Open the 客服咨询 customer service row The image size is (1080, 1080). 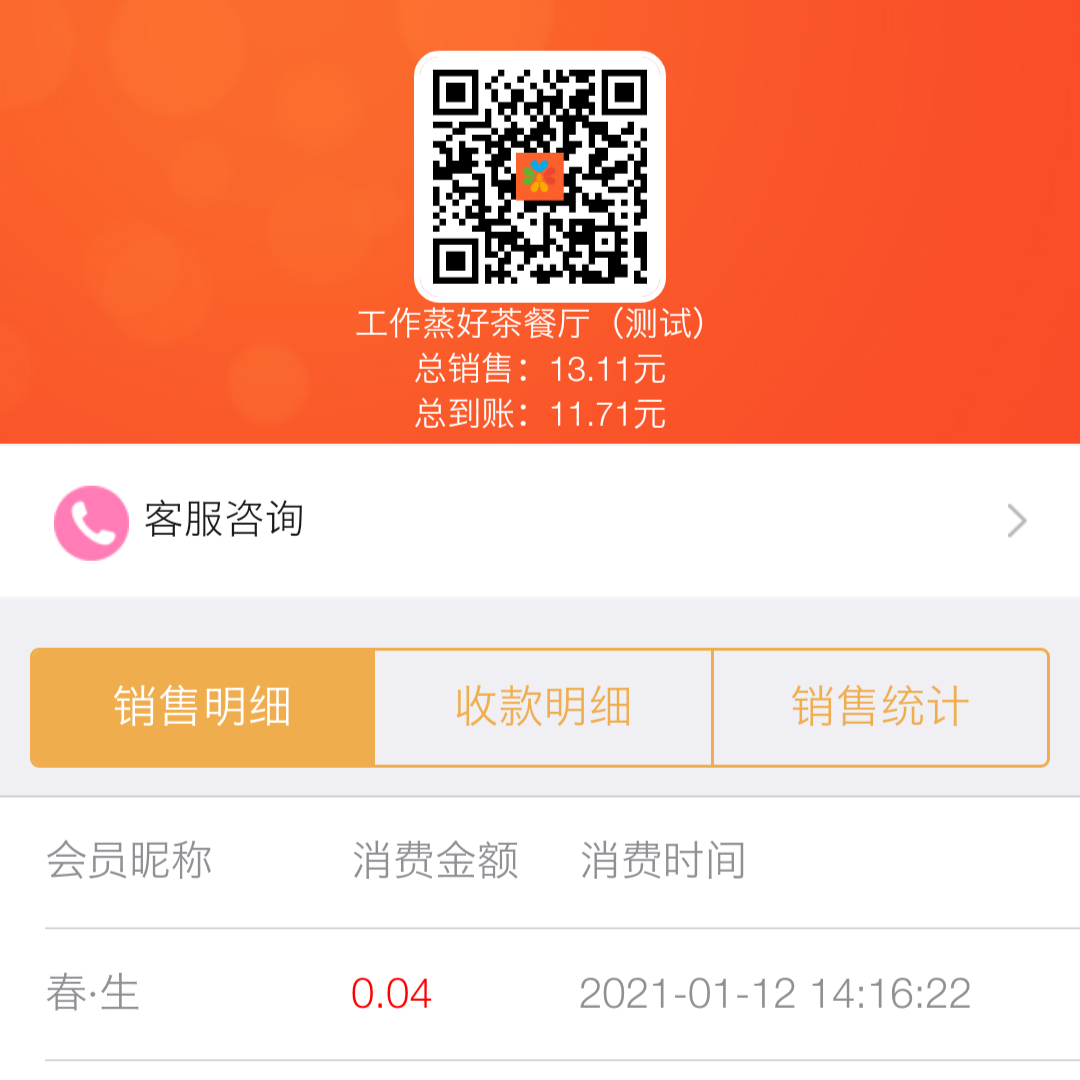coord(540,521)
